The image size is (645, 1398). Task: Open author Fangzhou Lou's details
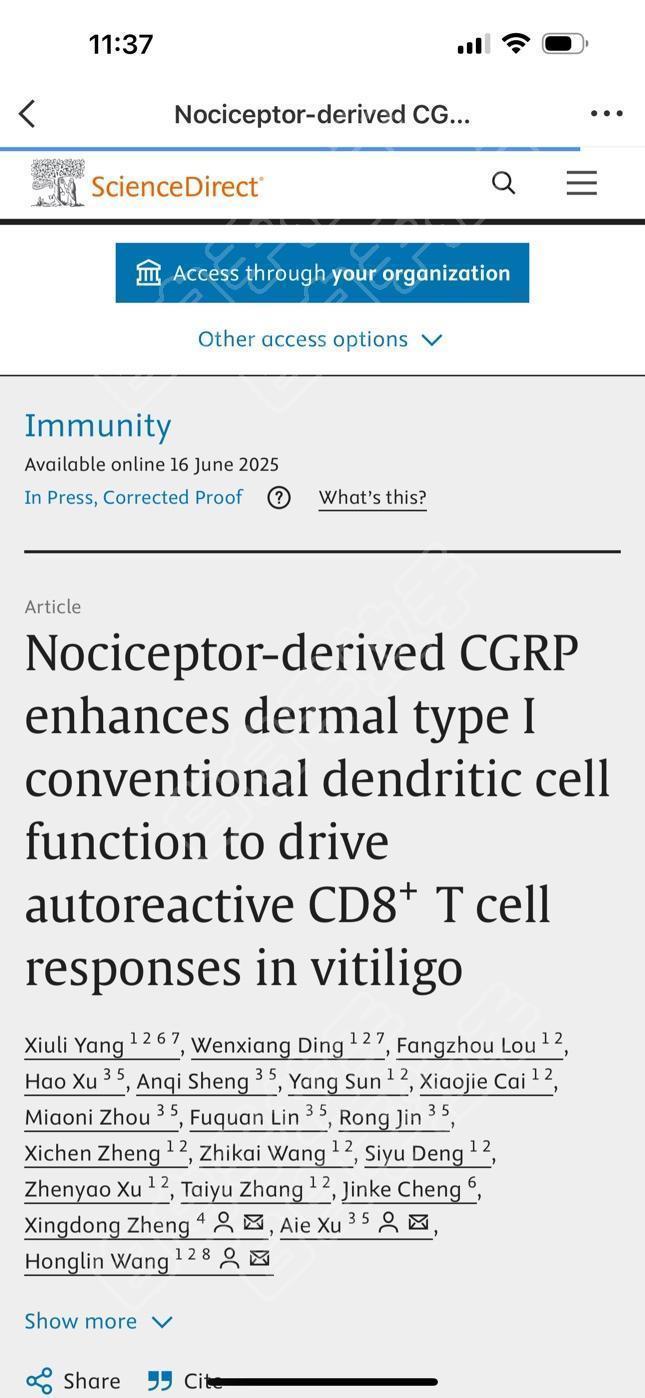tap(480, 1045)
